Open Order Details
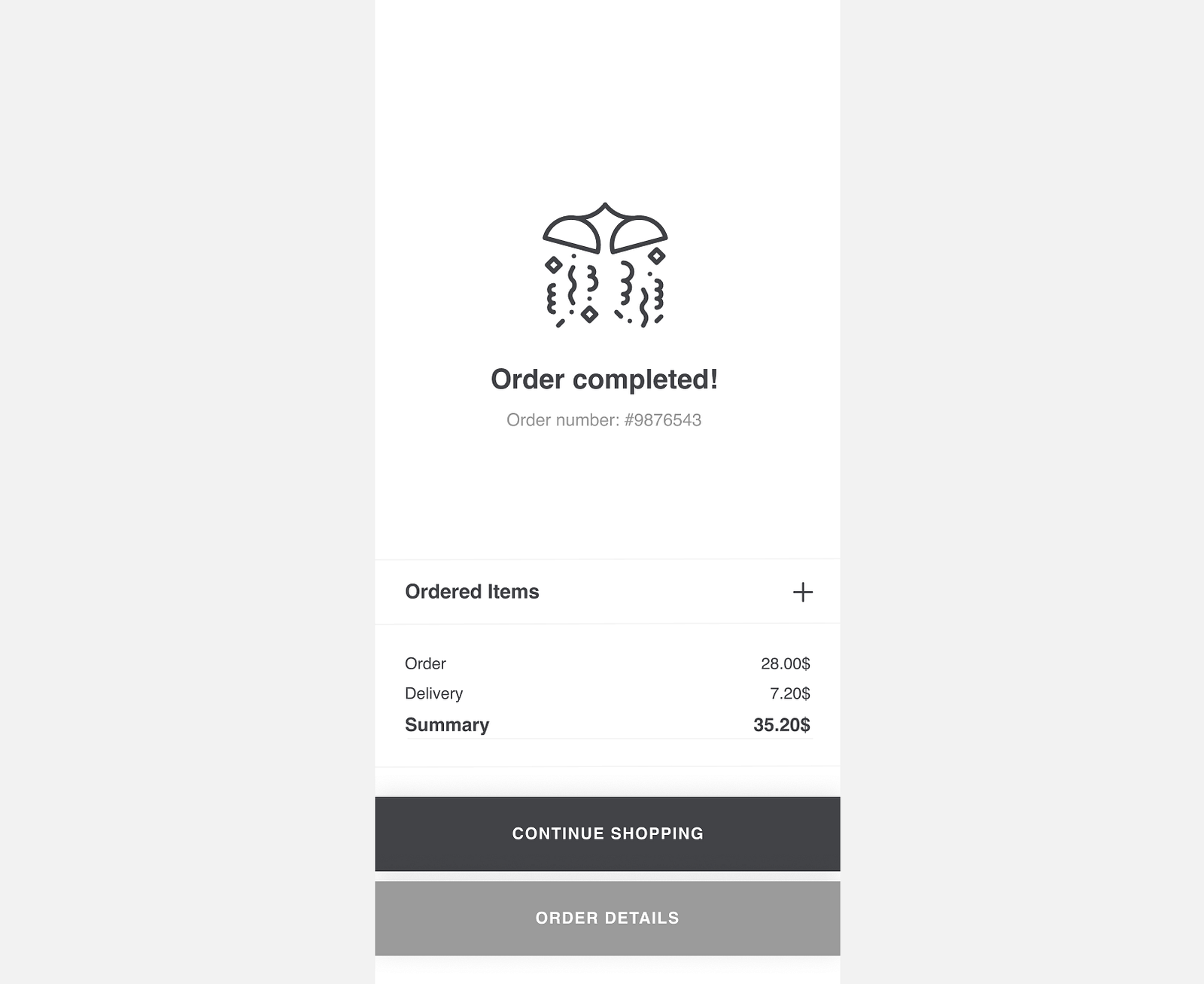The image size is (1204, 984). click(x=607, y=918)
